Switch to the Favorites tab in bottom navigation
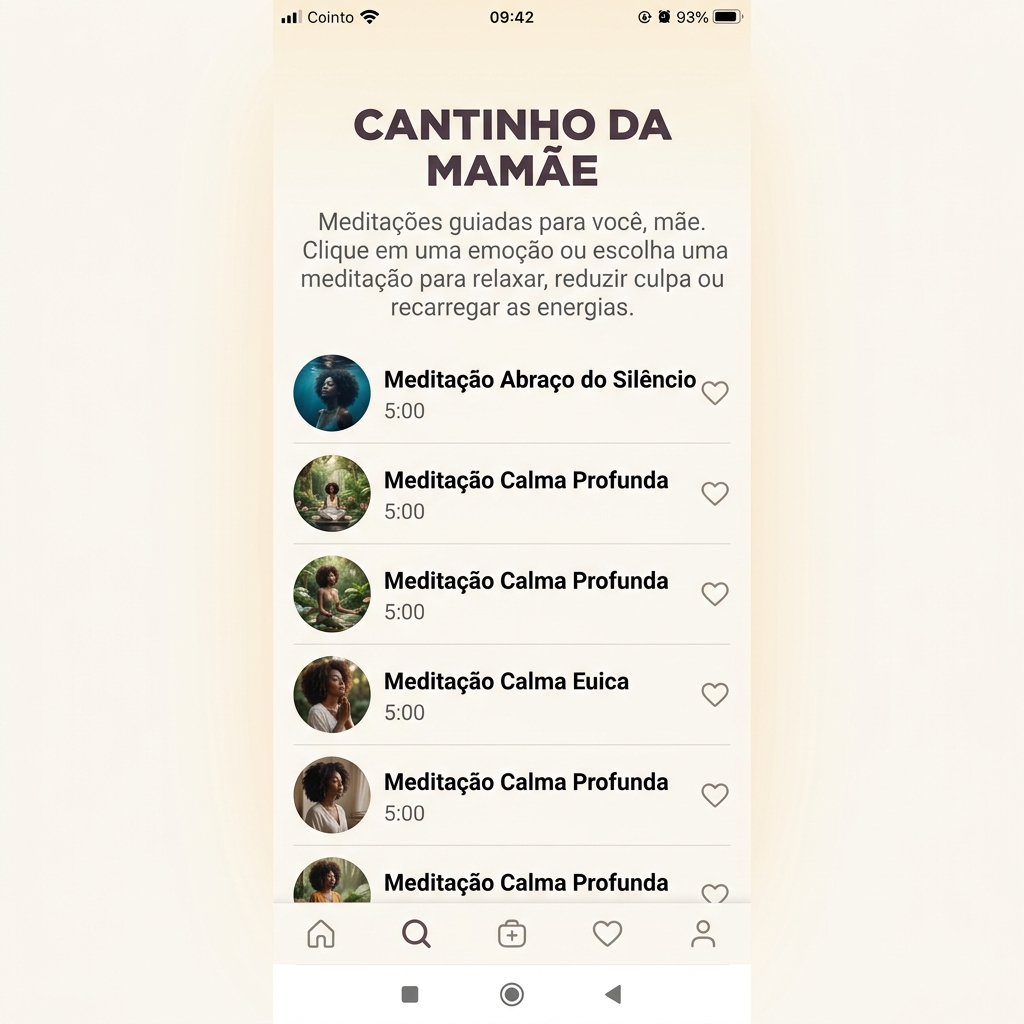 [607, 934]
